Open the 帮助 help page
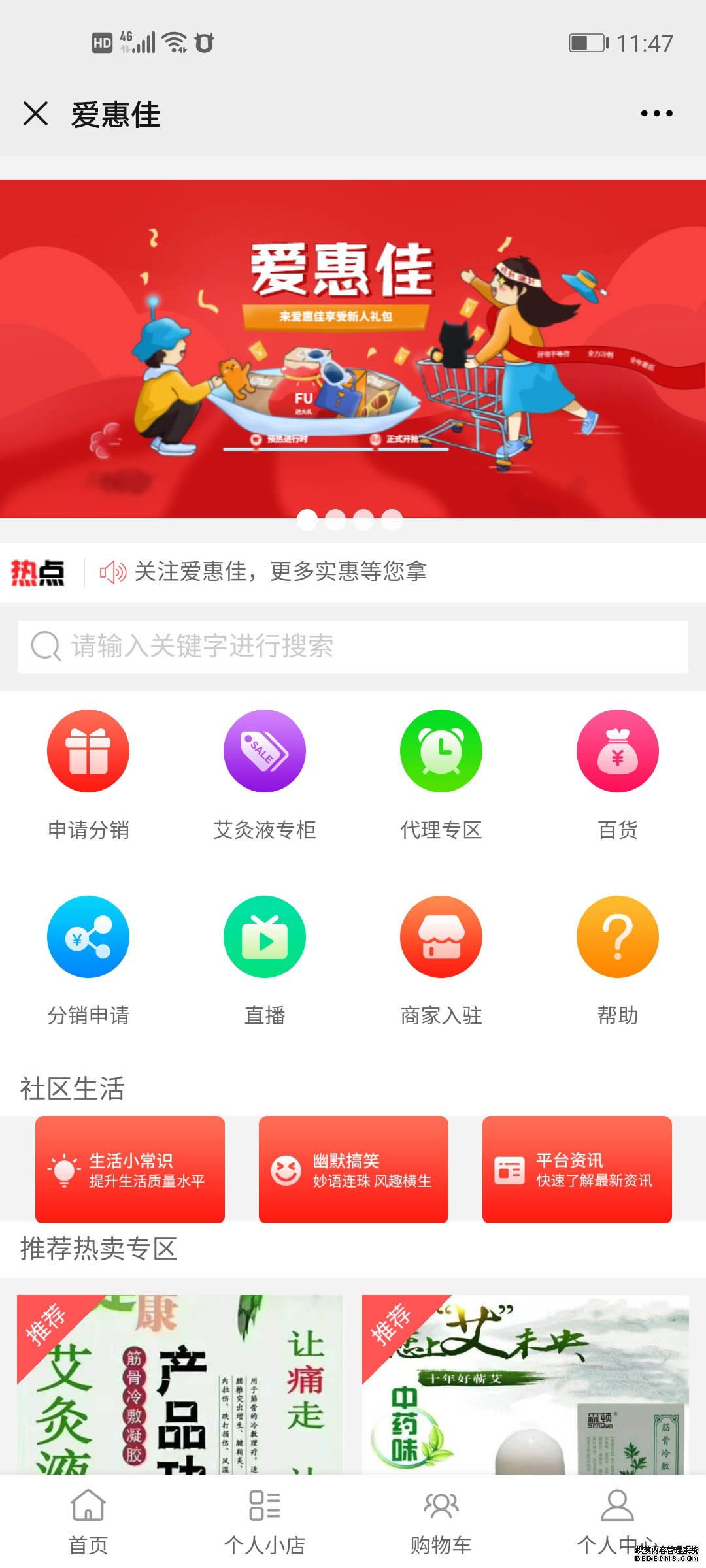The image size is (706, 1568). [x=618, y=937]
